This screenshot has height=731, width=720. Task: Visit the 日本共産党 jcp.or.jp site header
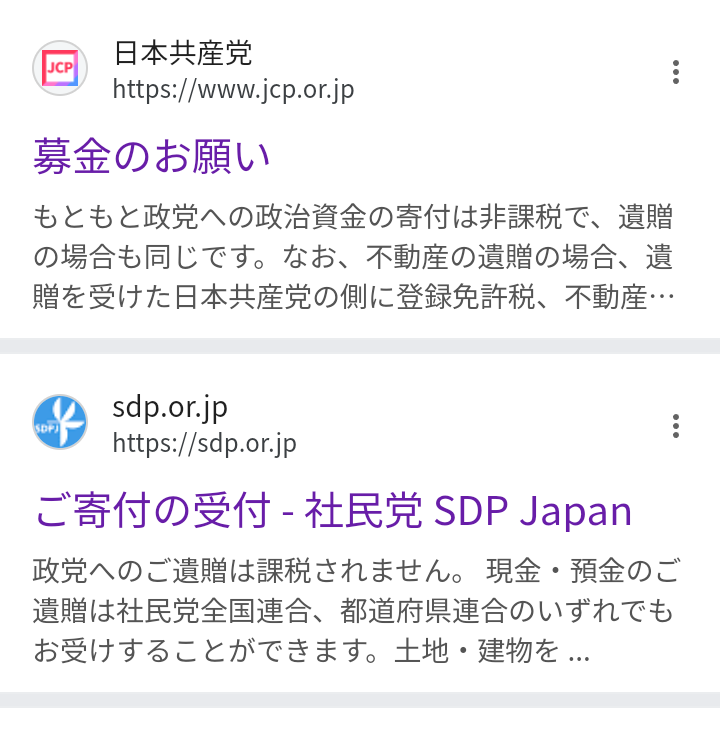coord(232,70)
